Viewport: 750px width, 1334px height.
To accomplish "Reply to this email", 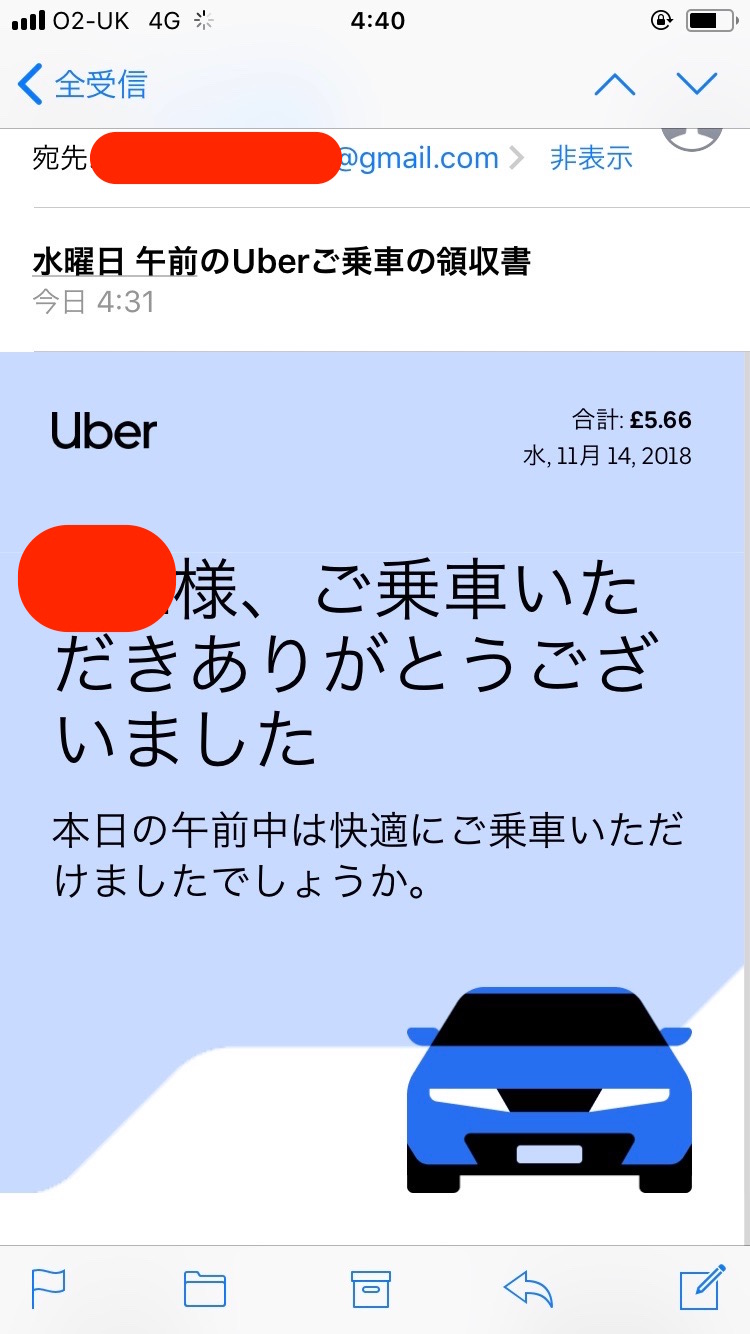I will 529,1289.
